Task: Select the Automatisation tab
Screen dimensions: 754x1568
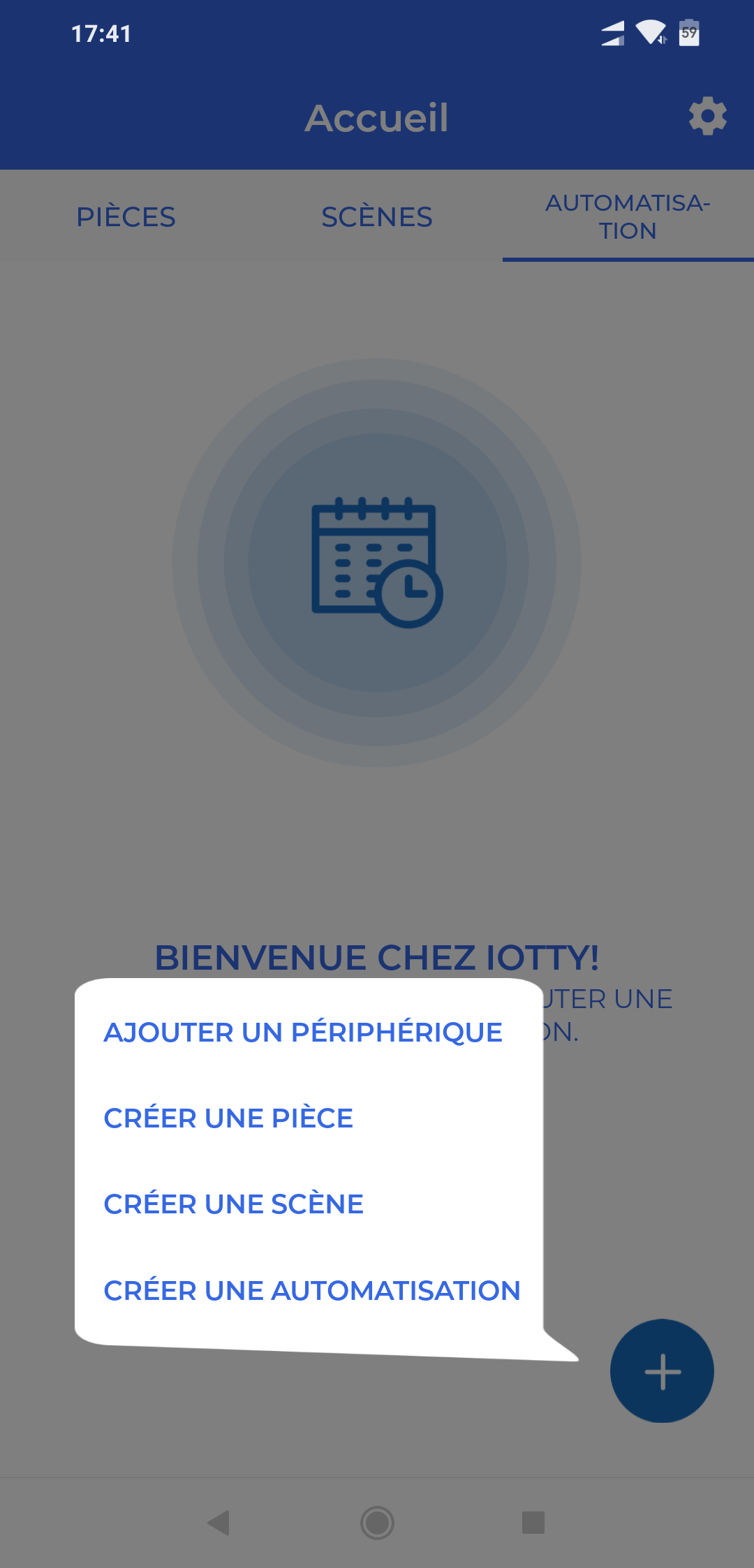Action: click(628, 217)
